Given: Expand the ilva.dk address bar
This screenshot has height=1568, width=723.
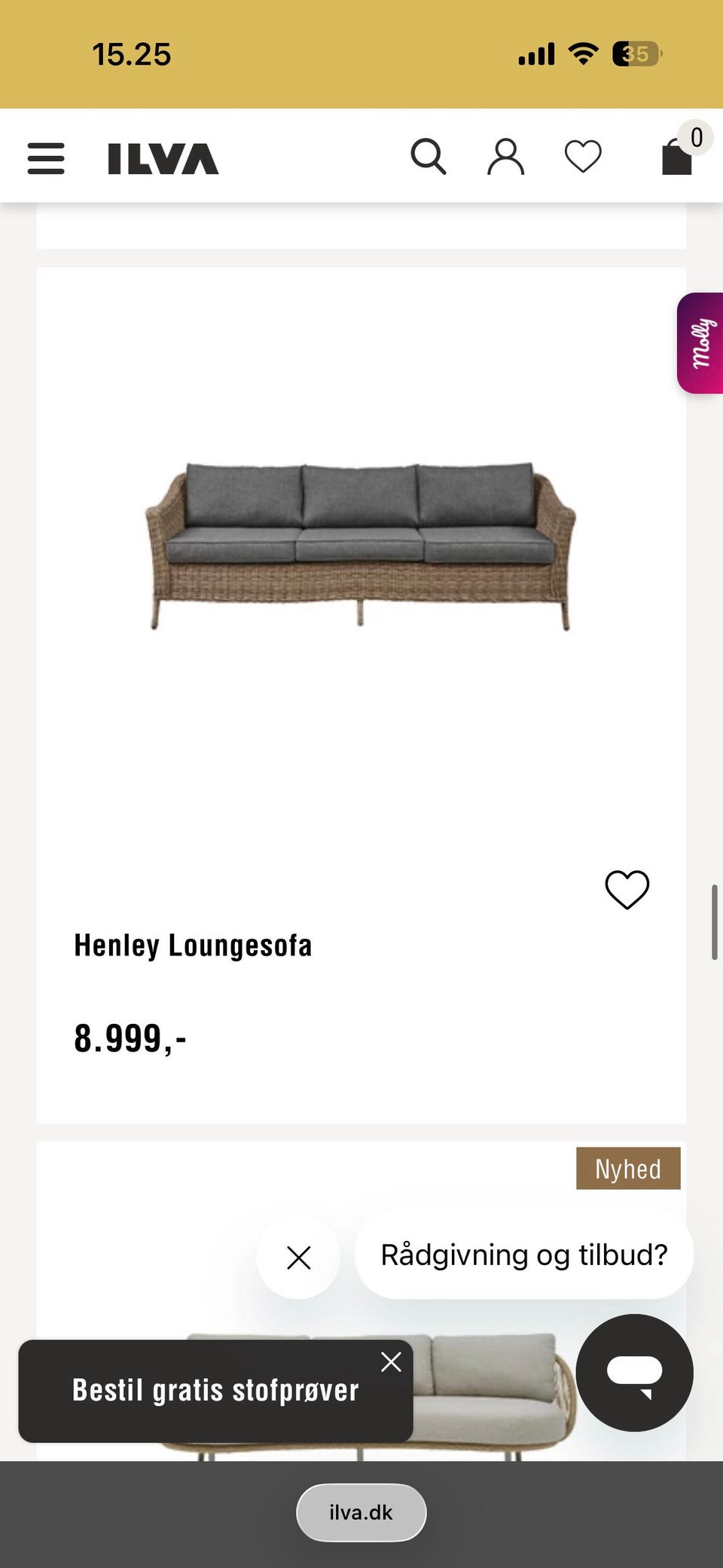Looking at the screenshot, I should coord(361,1511).
